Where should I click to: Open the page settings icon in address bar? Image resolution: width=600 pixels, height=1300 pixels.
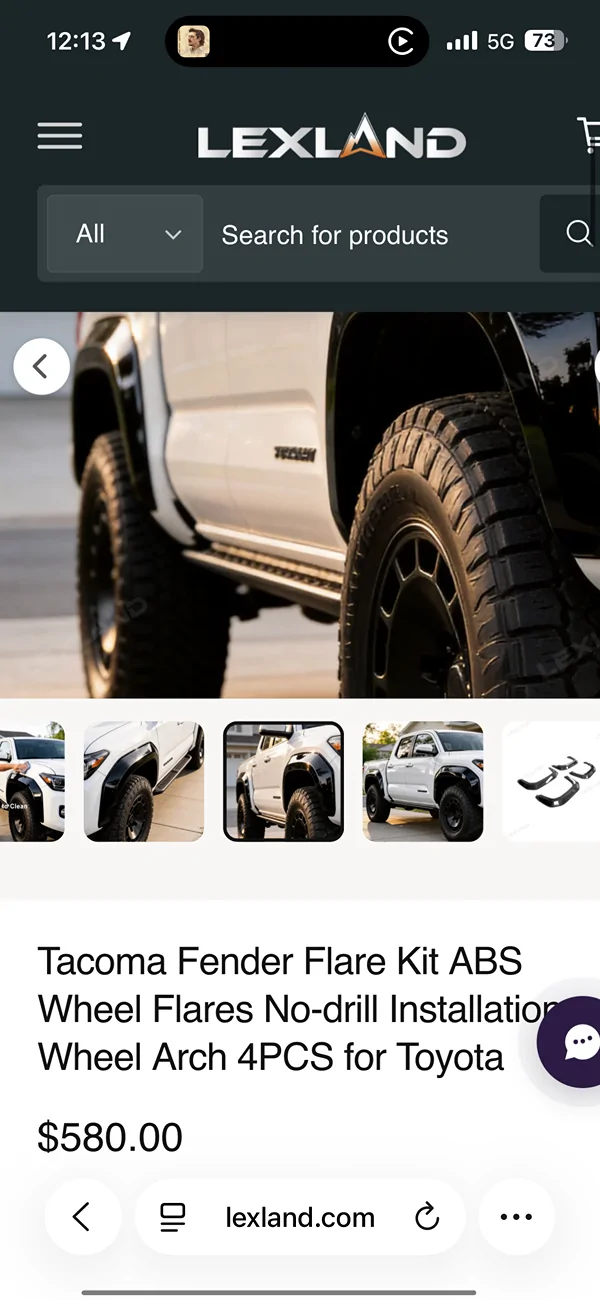coord(173,1217)
